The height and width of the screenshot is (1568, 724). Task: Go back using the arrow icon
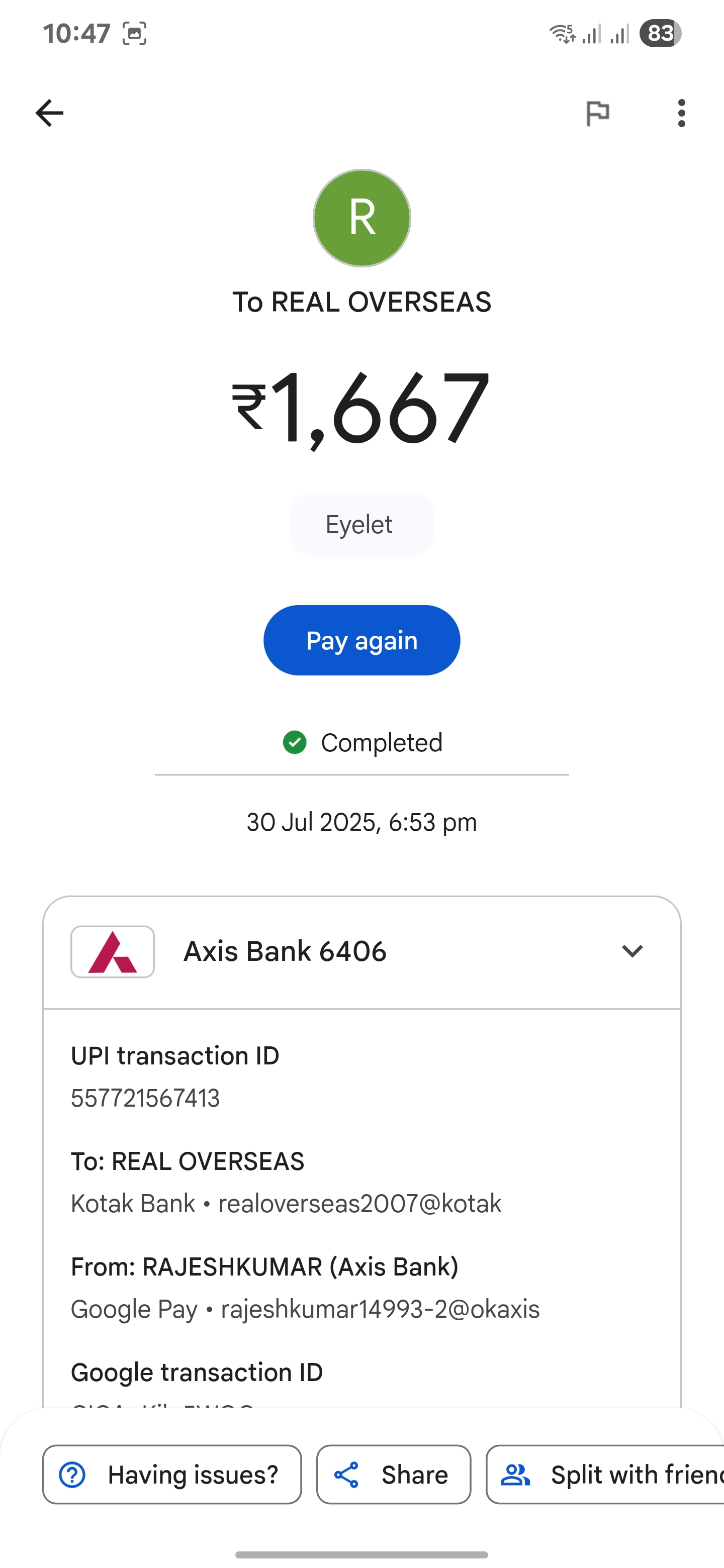(x=49, y=113)
